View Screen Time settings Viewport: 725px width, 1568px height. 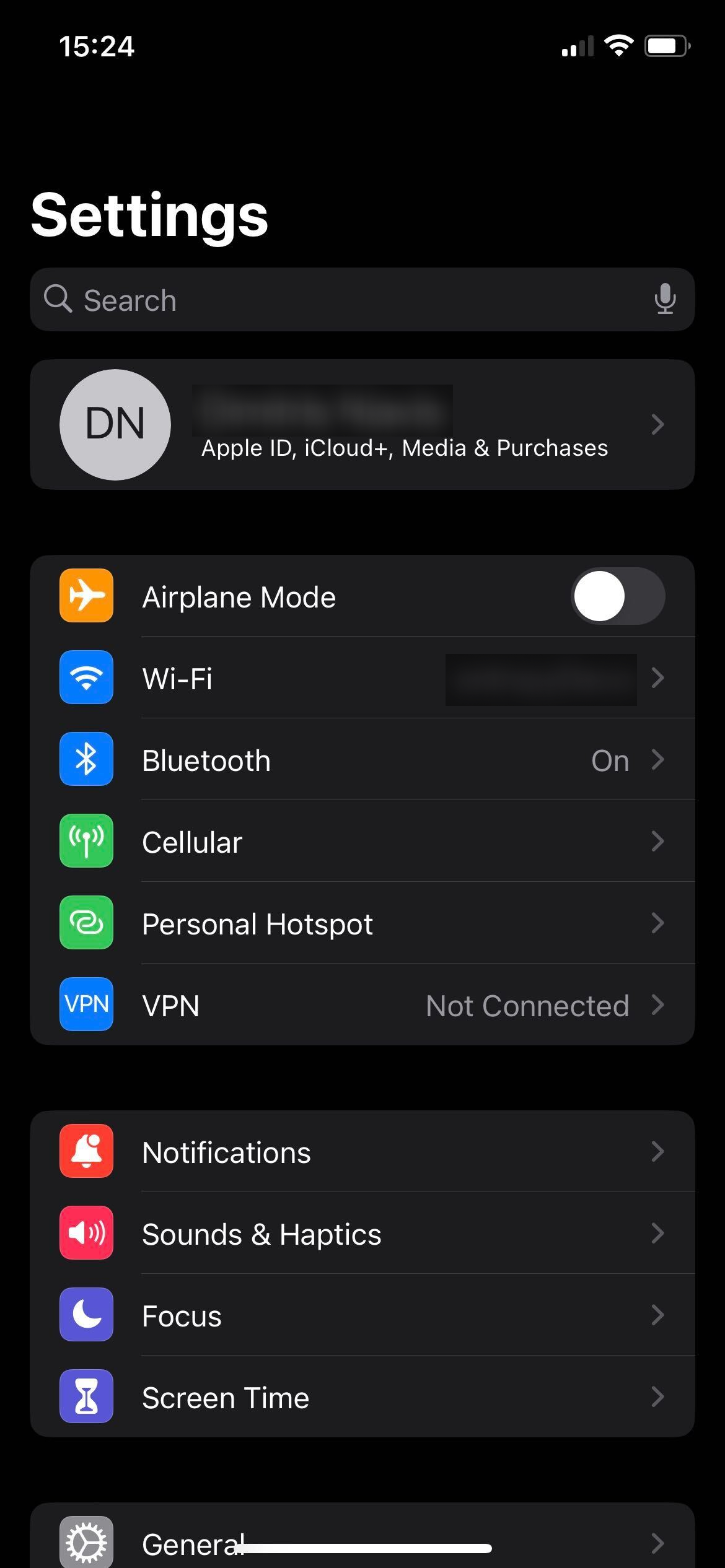362,1397
